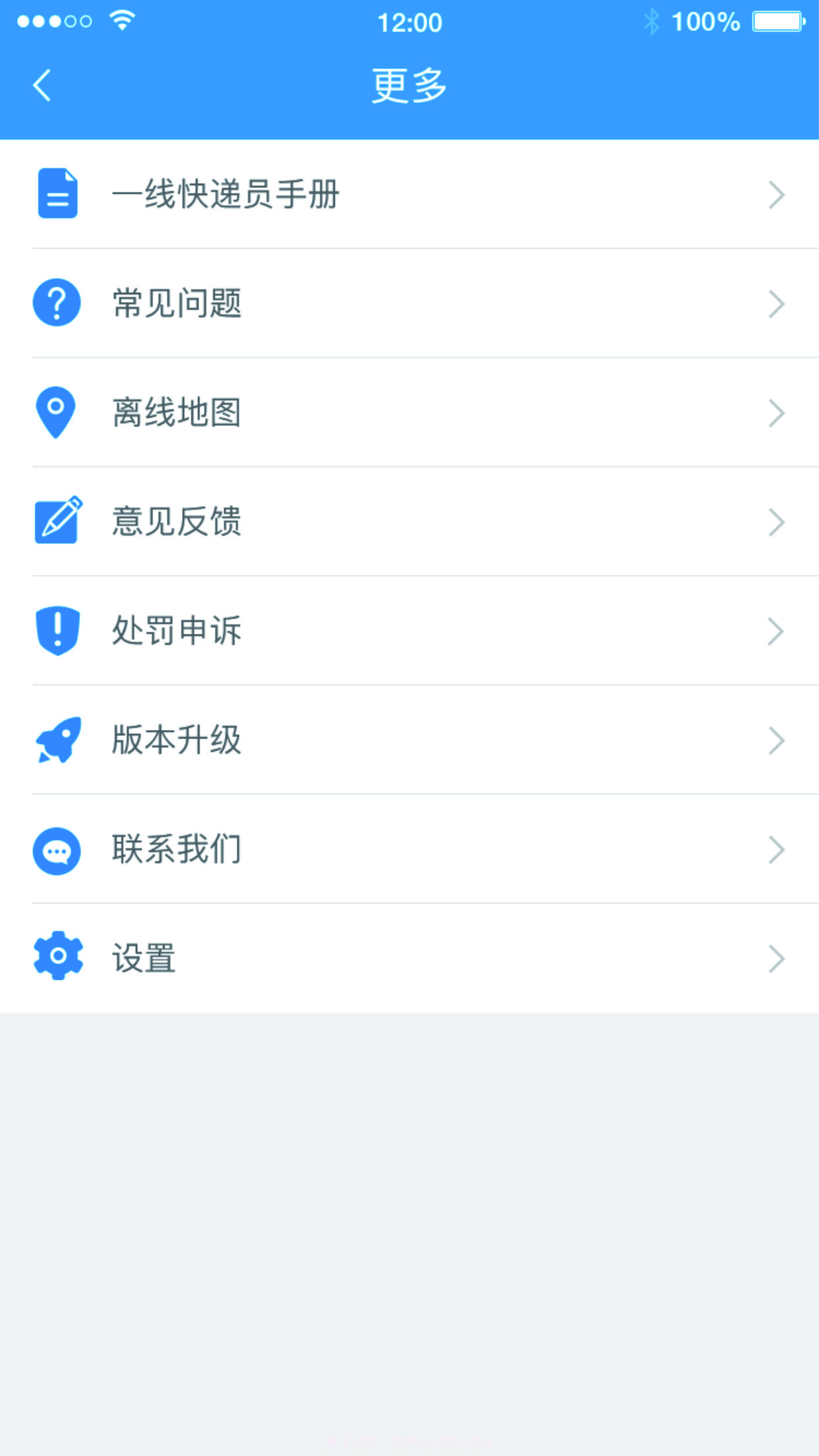Viewport: 819px width, 1456px height.
Task: Expand the 处罚申诉 row chevron
Action: 778,631
